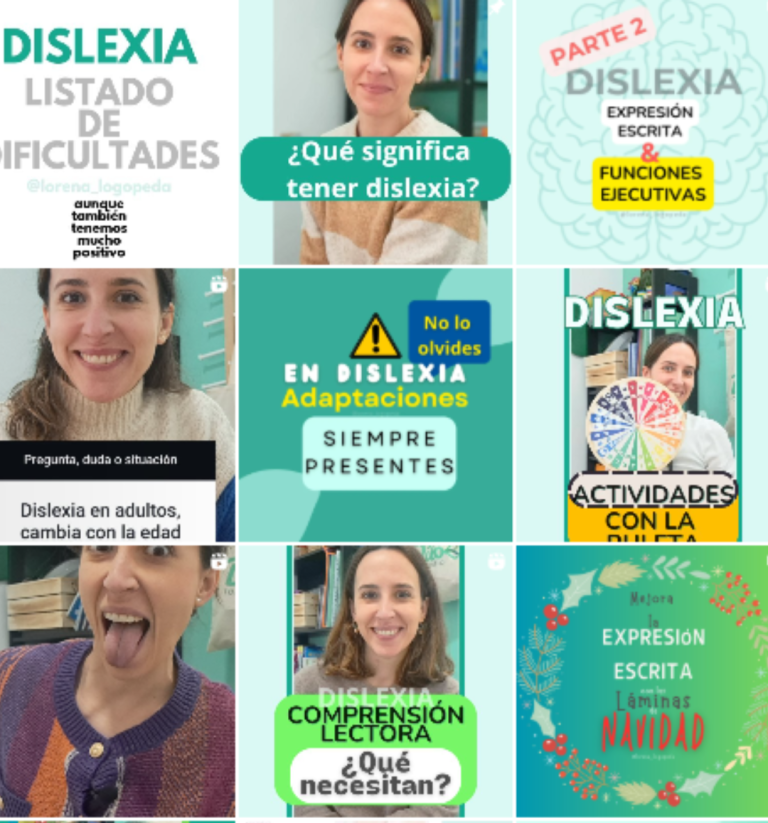768x823 pixels.
Task: Open the 'Dislexia en adultos' reel
Action: tap(117, 404)
